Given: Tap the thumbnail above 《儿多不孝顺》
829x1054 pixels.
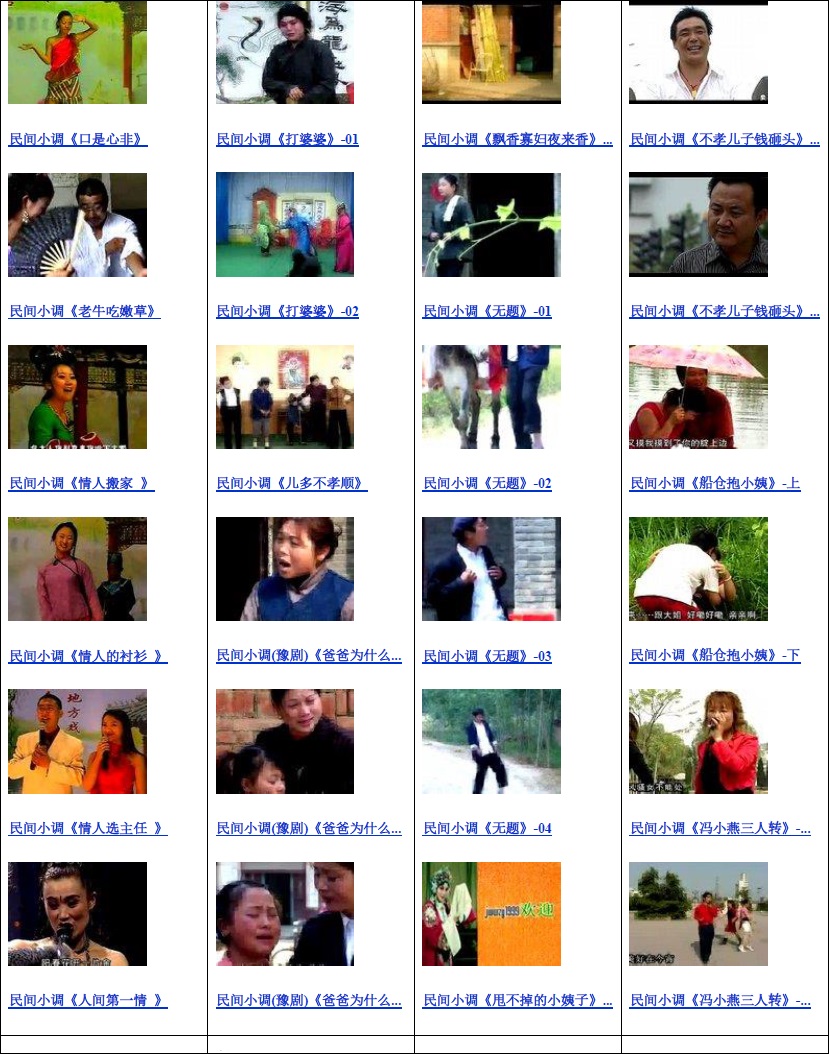Looking at the screenshot, I should (x=284, y=397).
